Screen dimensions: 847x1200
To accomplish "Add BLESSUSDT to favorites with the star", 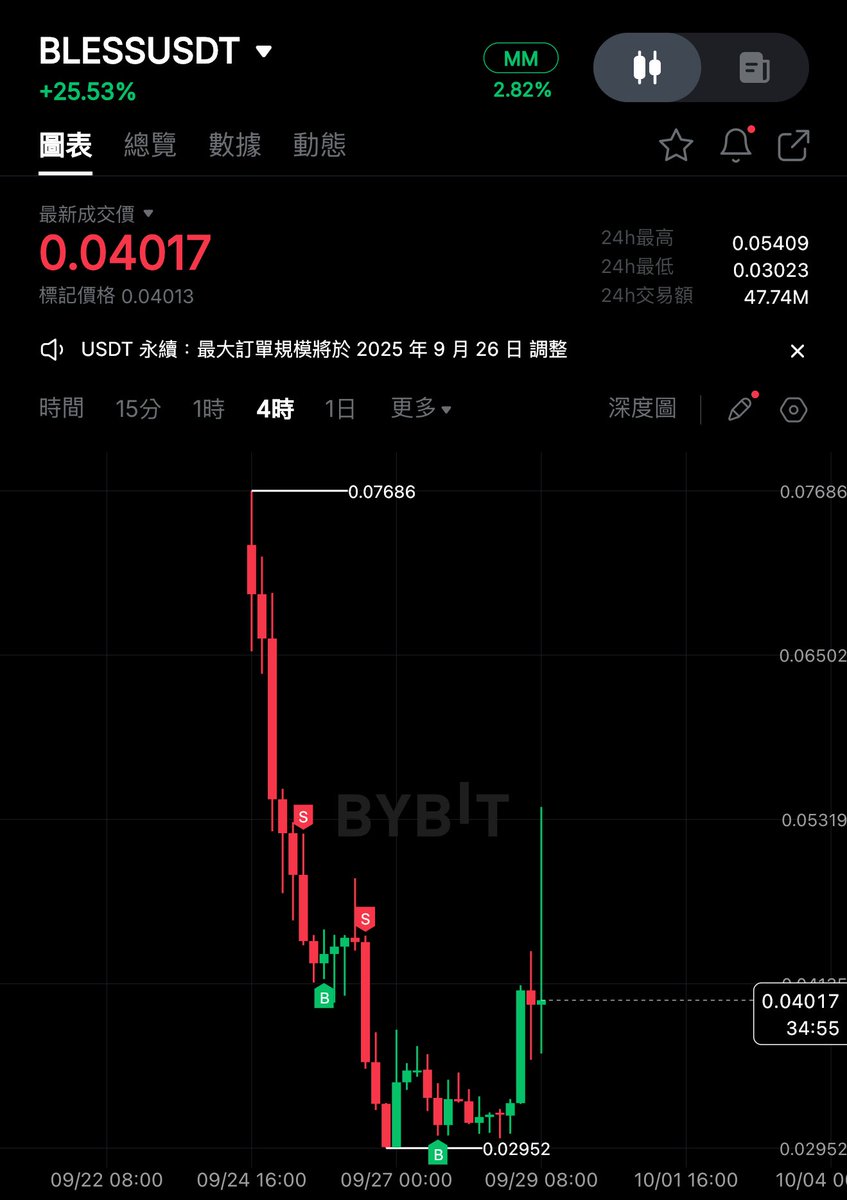I will (x=676, y=146).
